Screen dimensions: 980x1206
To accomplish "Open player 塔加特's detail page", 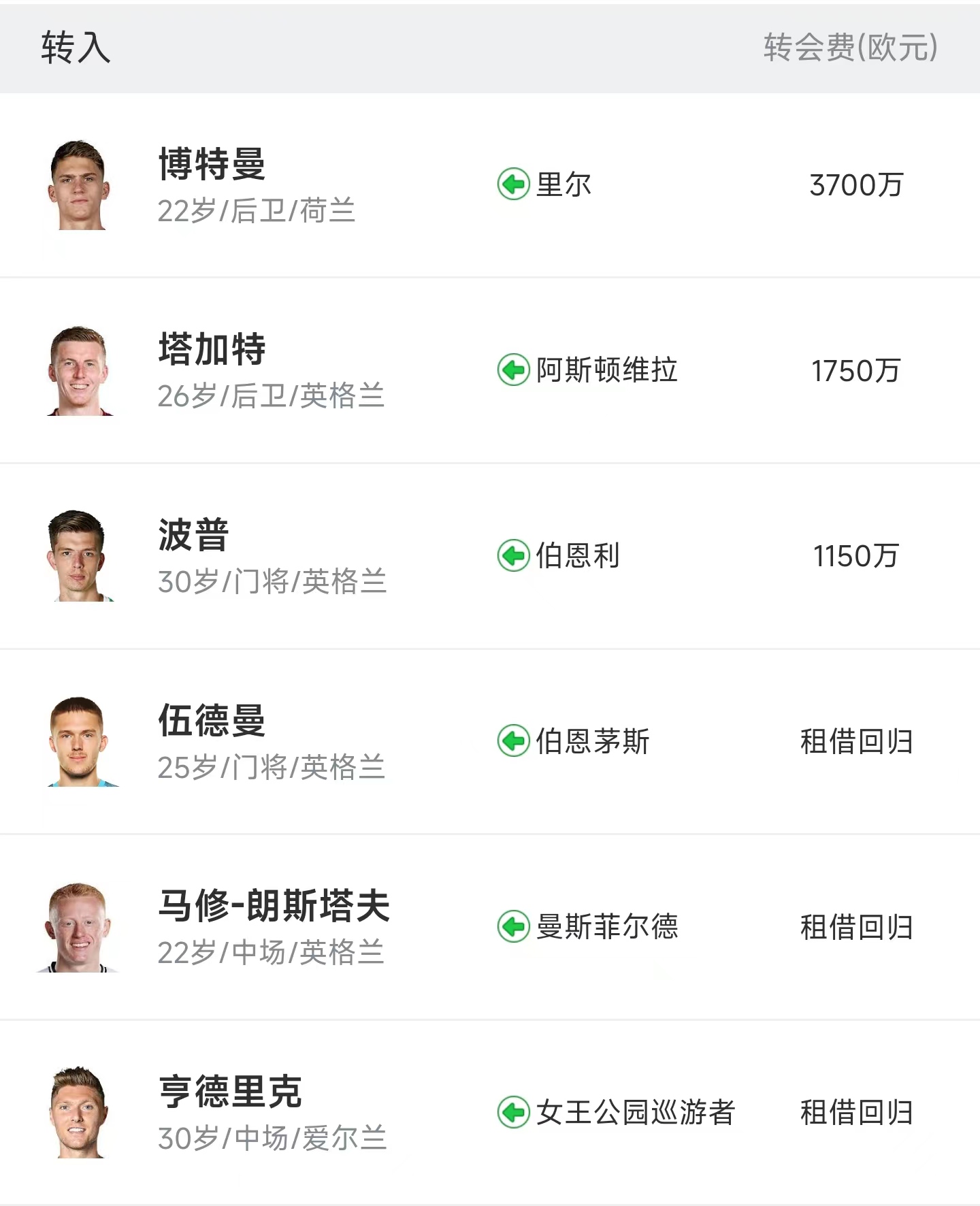I will [211, 351].
